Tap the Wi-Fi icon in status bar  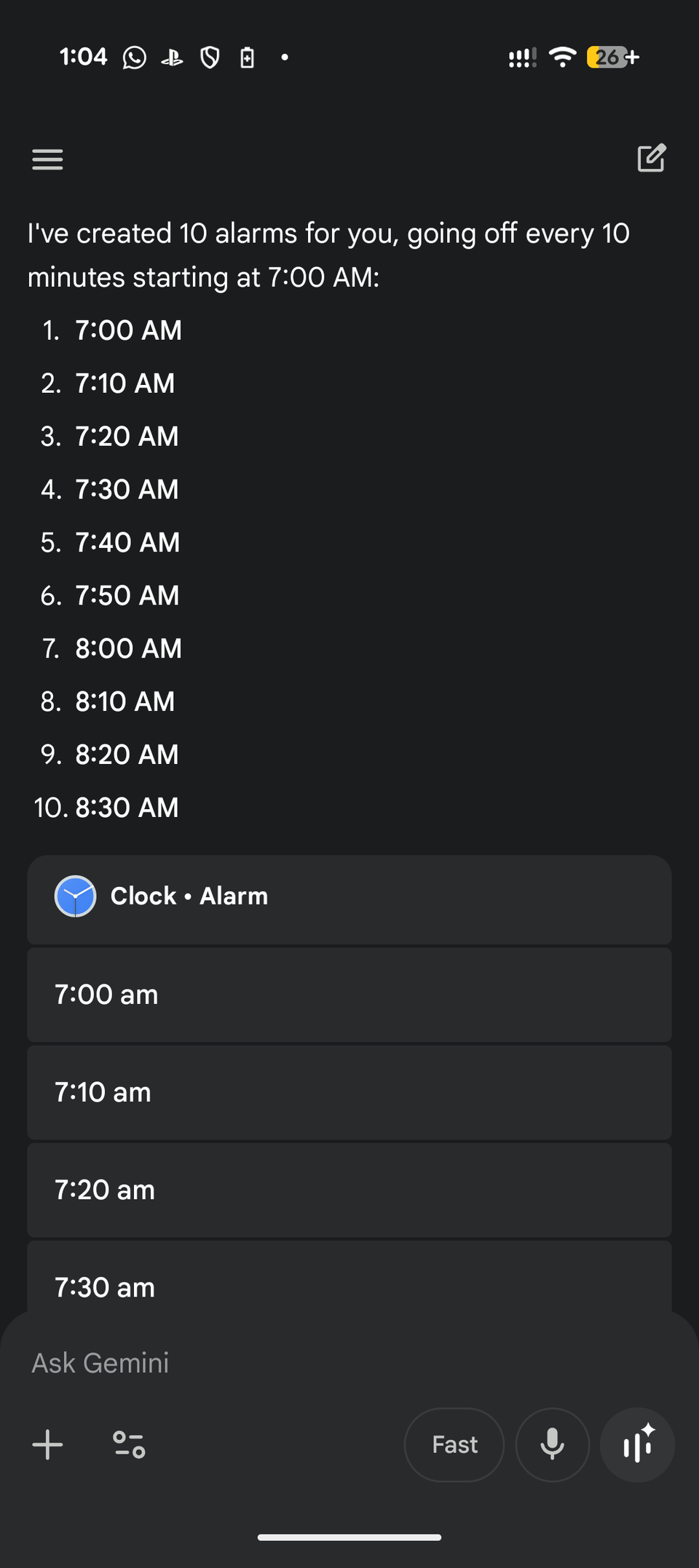coord(561,57)
